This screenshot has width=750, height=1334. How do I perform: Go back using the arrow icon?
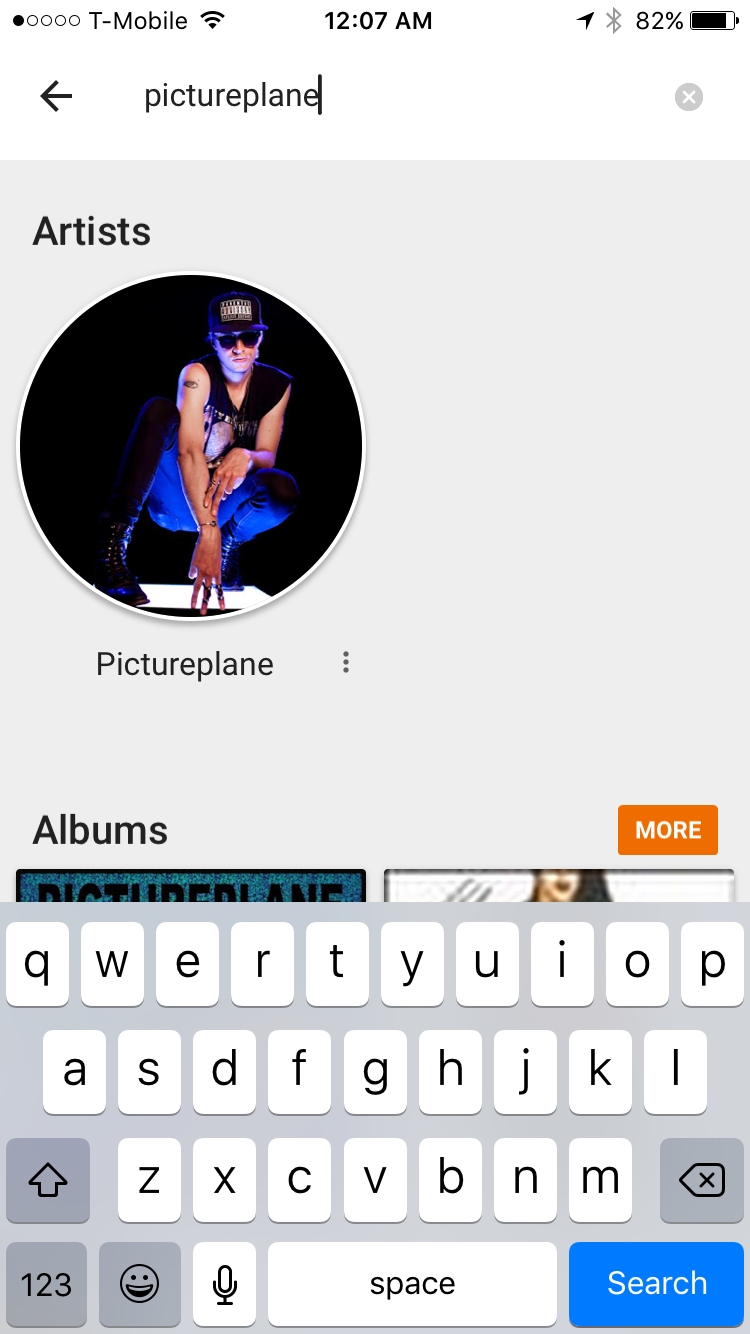(57, 96)
